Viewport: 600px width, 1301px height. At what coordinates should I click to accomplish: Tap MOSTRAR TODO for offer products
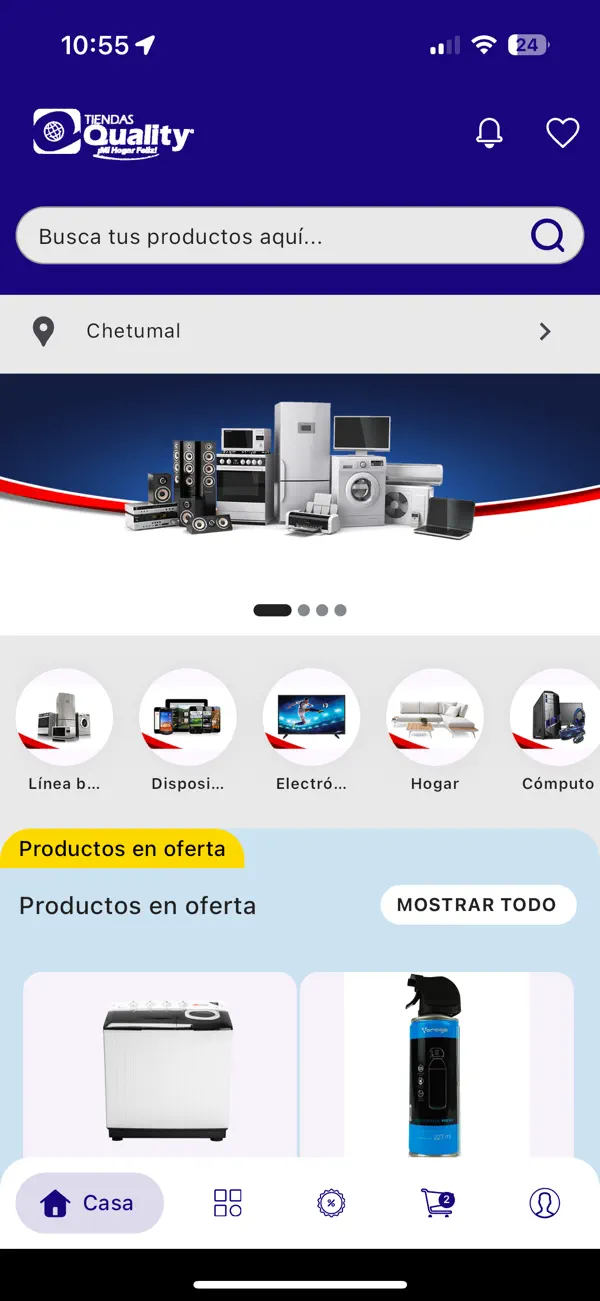pyautogui.click(x=478, y=905)
